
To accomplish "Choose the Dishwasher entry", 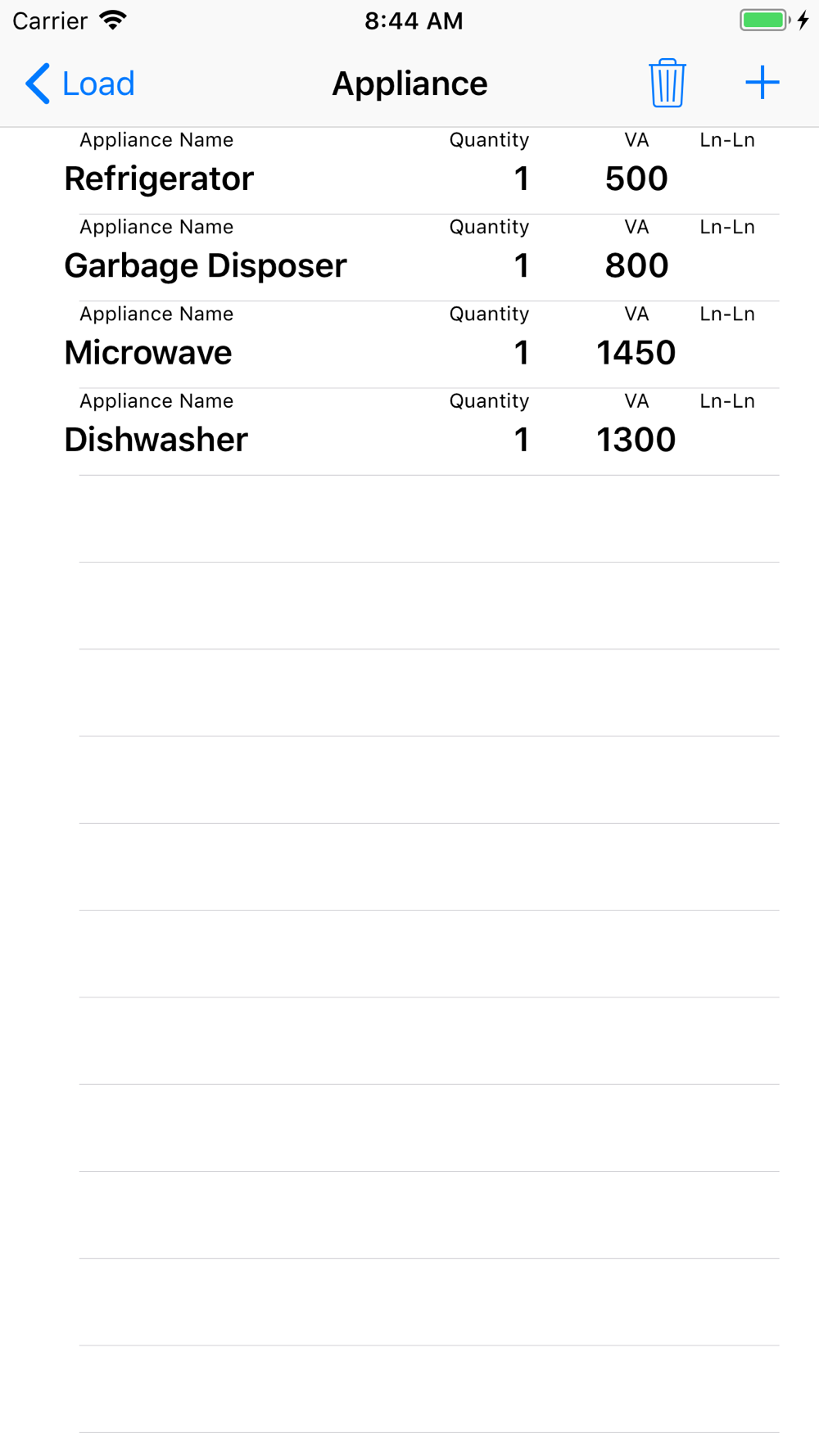I will point(409,432).
